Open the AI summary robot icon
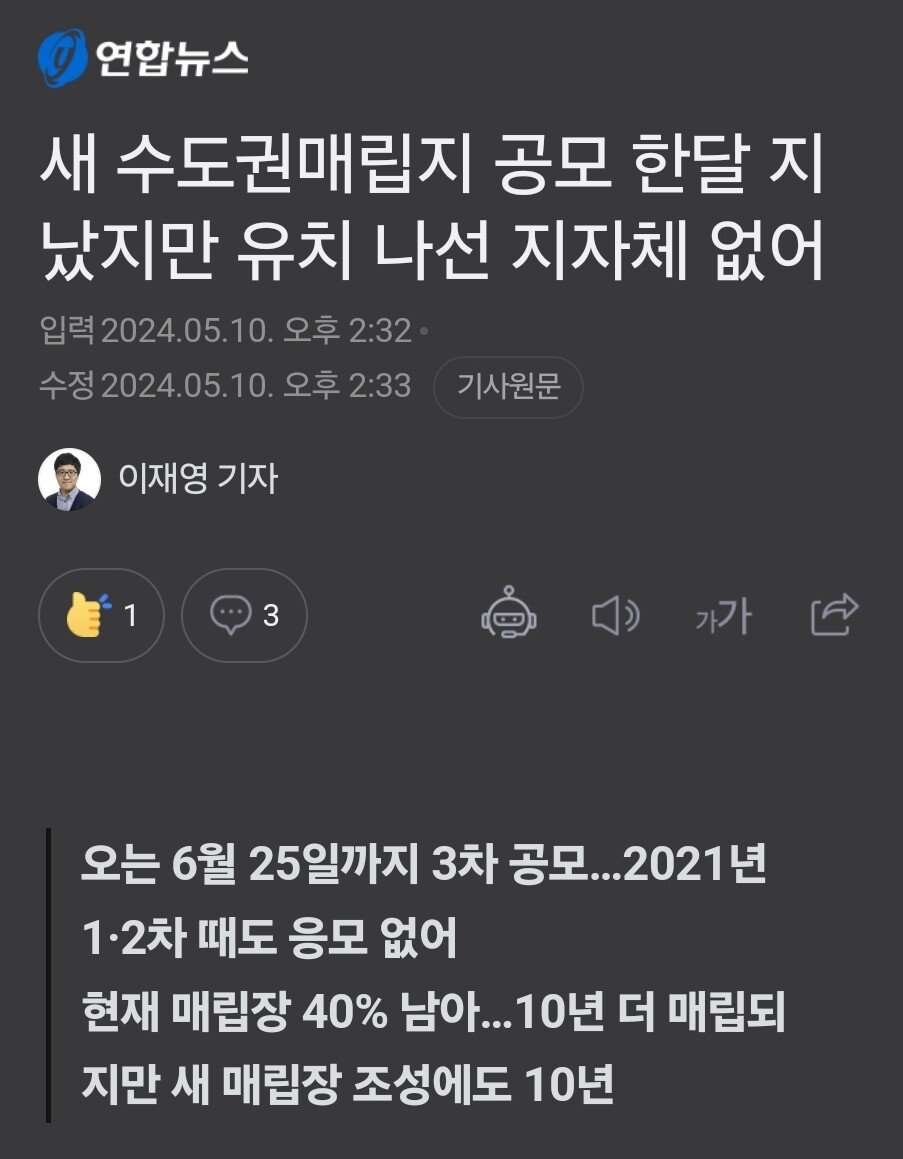This screenshot has width=903, height=1159. coord(509,614)
